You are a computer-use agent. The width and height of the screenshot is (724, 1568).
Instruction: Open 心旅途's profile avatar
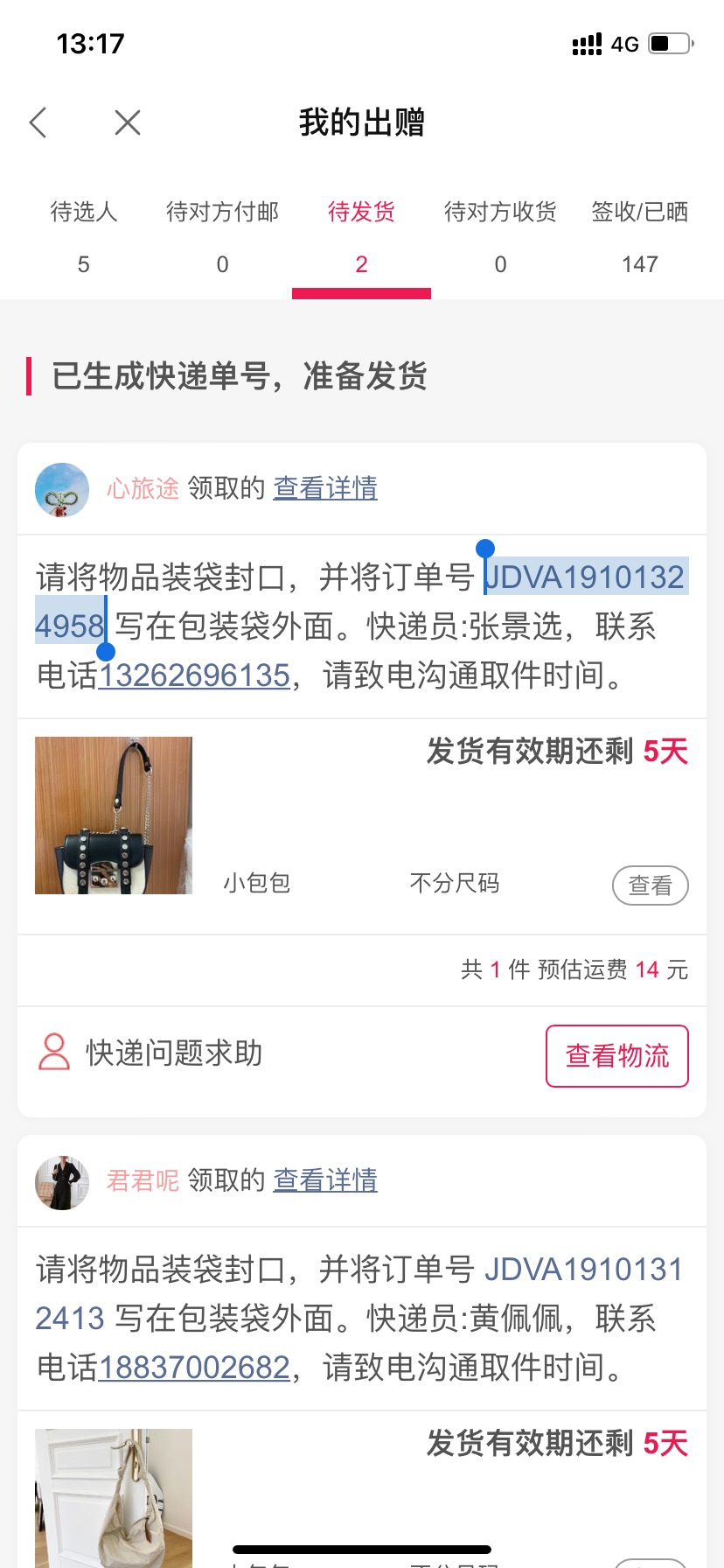tap(62, 489)
